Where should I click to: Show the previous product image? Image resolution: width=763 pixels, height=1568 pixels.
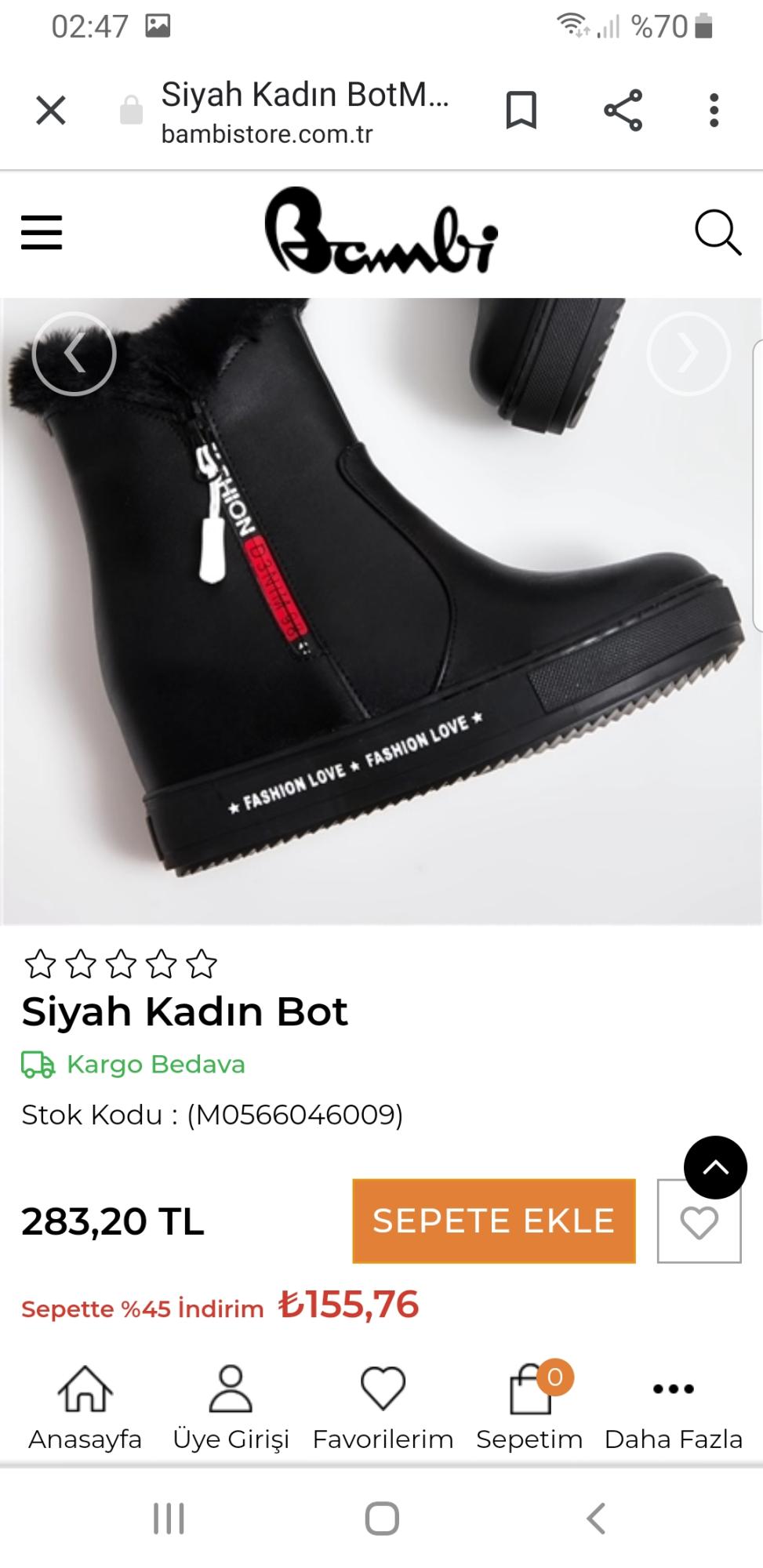pyautogui.click(x=74, y=354)
